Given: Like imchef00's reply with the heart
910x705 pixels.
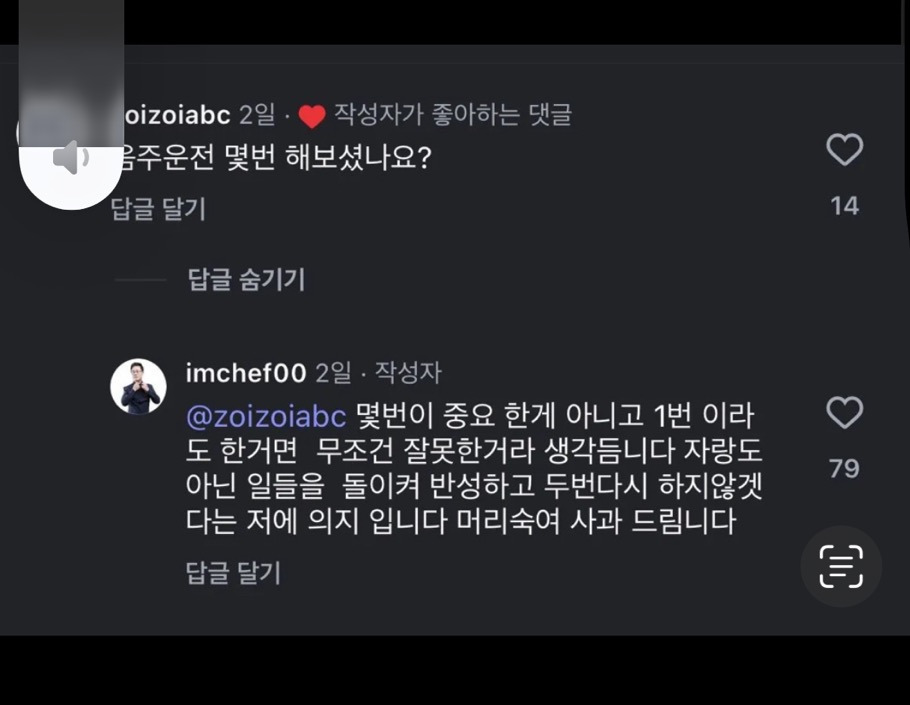Looking at the screenshot, I should click(x=844, y=413).
